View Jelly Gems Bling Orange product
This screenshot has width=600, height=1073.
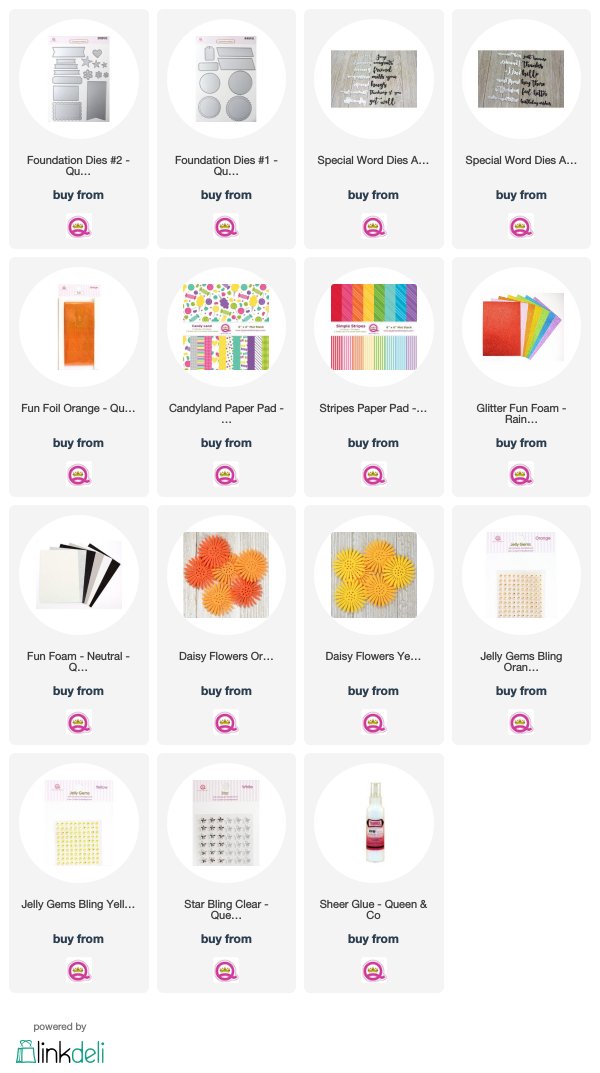[x=521, y=625]
